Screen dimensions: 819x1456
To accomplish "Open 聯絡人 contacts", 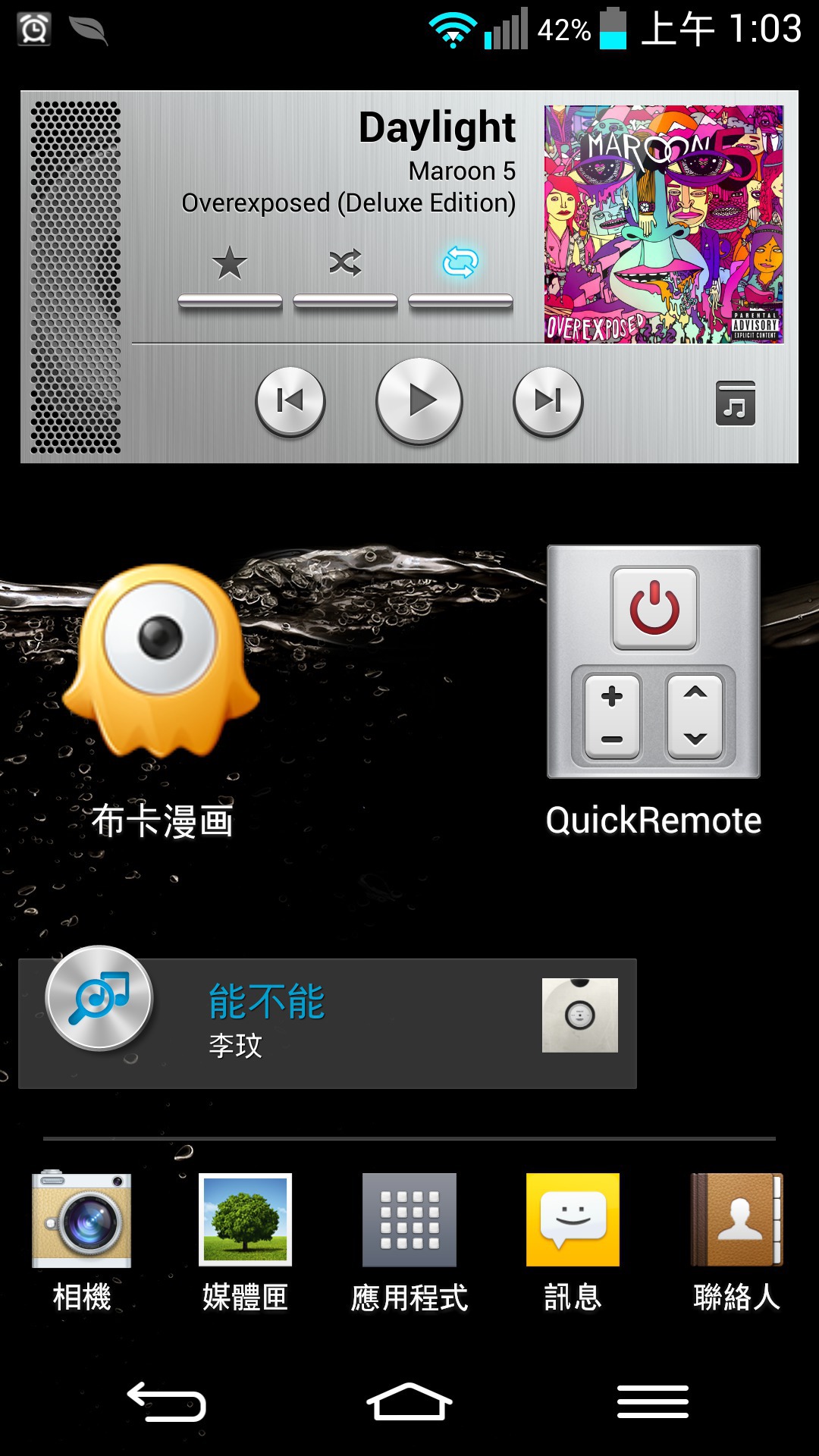I will (x=737, y=1241).
